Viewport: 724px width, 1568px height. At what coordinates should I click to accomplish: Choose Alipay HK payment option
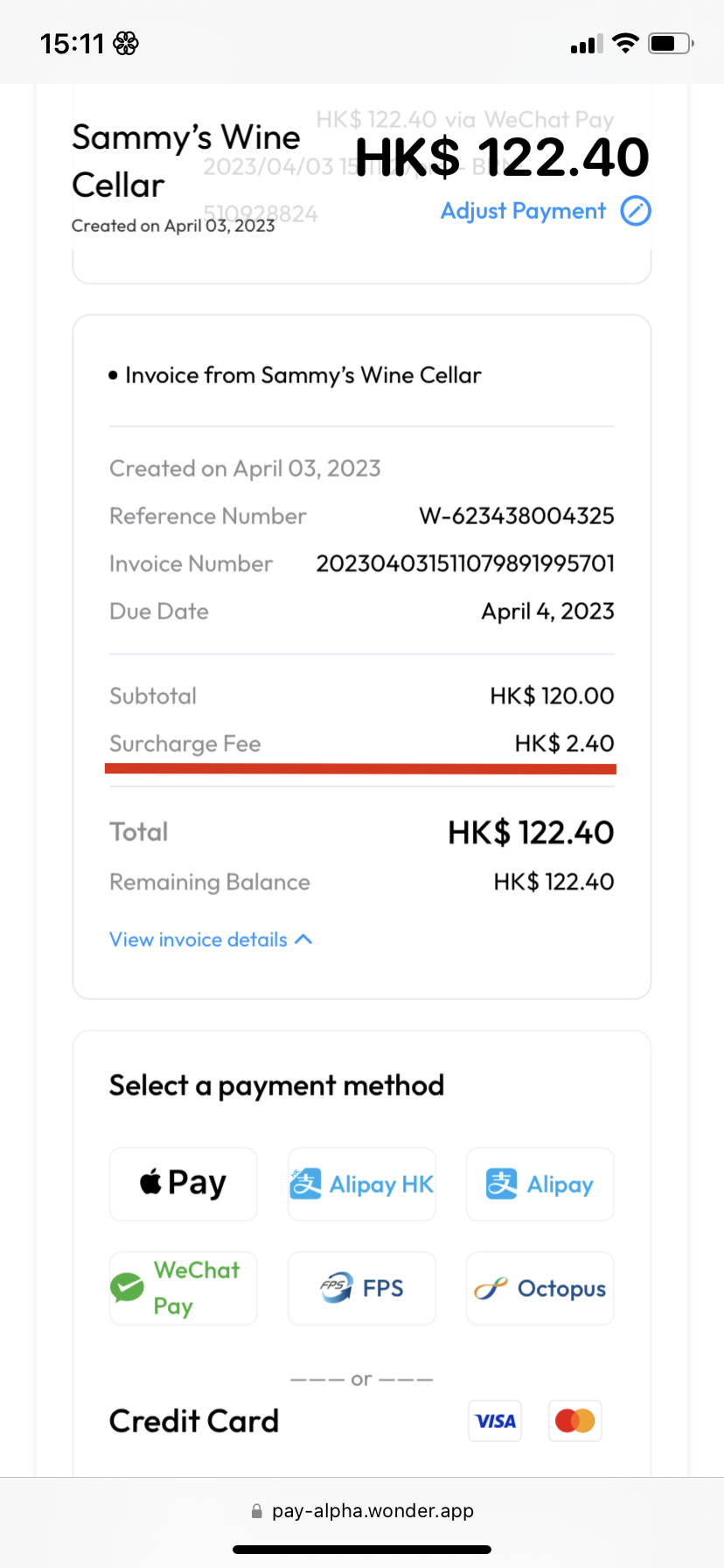[x=362, y=1184]
